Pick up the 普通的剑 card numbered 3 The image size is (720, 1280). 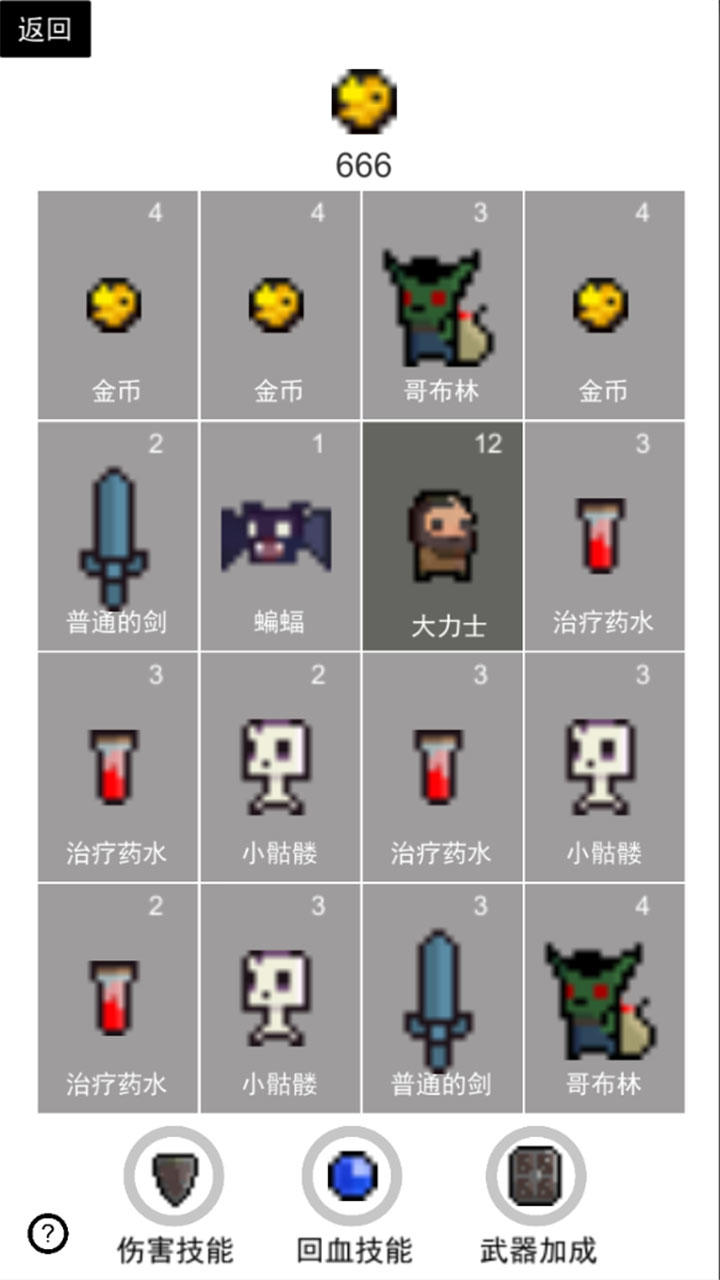tap(442, 998)
